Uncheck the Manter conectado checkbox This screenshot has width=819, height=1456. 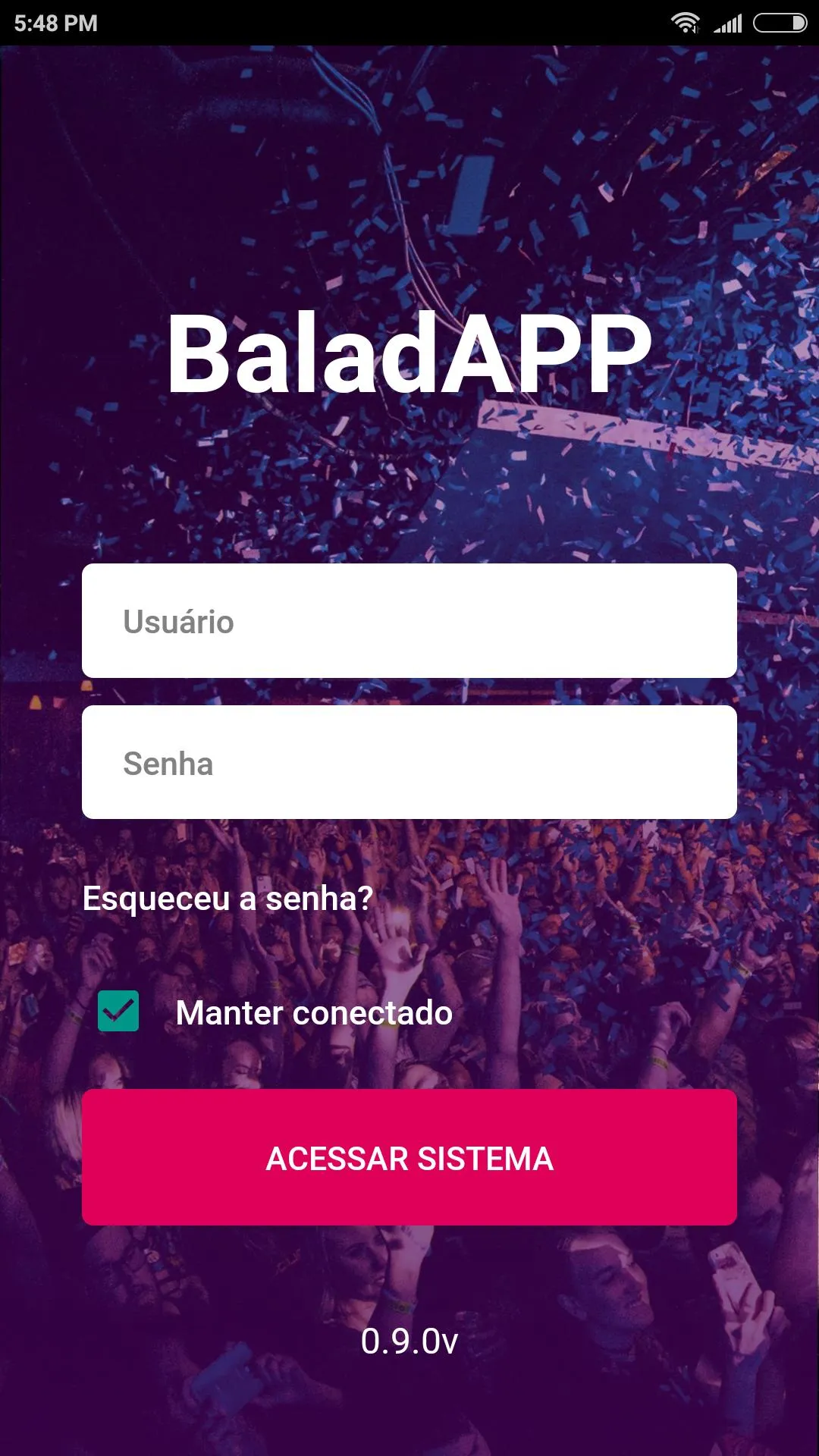click(118, 1011)
